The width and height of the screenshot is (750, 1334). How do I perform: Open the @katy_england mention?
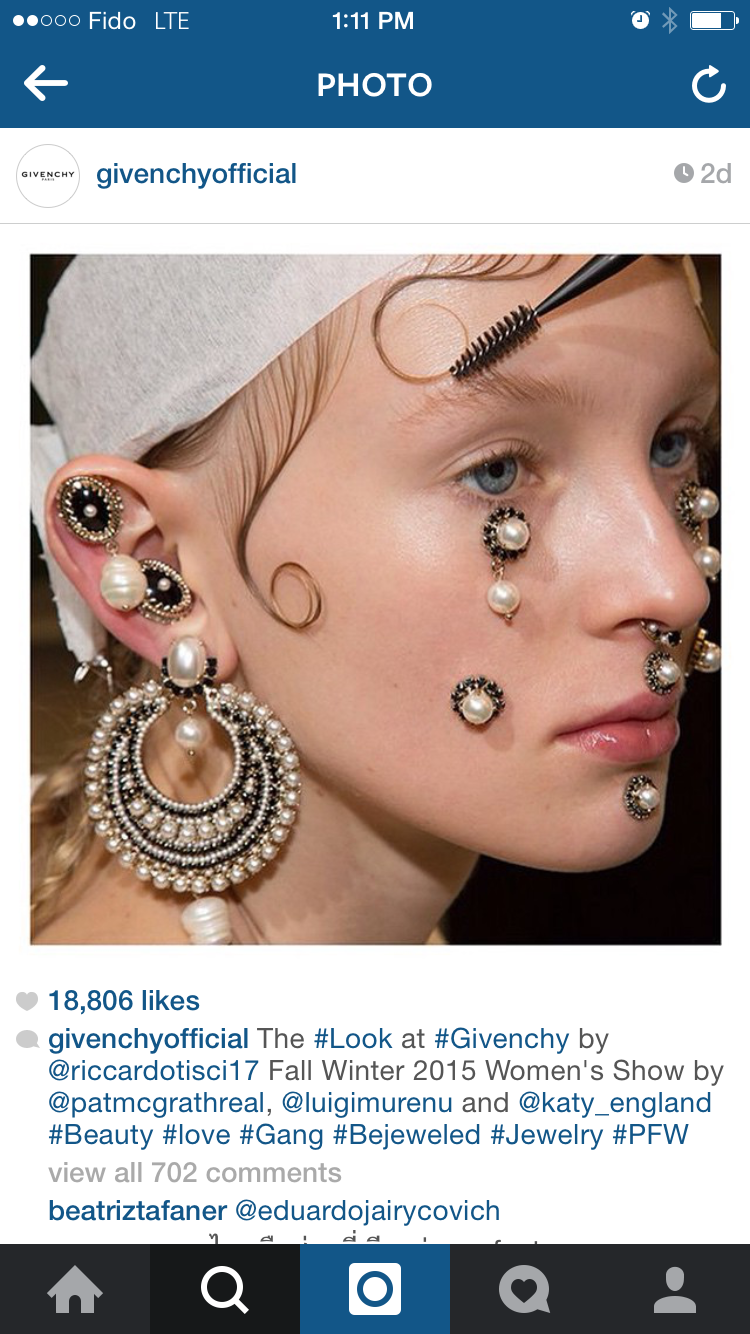[x=615, y=1103]
